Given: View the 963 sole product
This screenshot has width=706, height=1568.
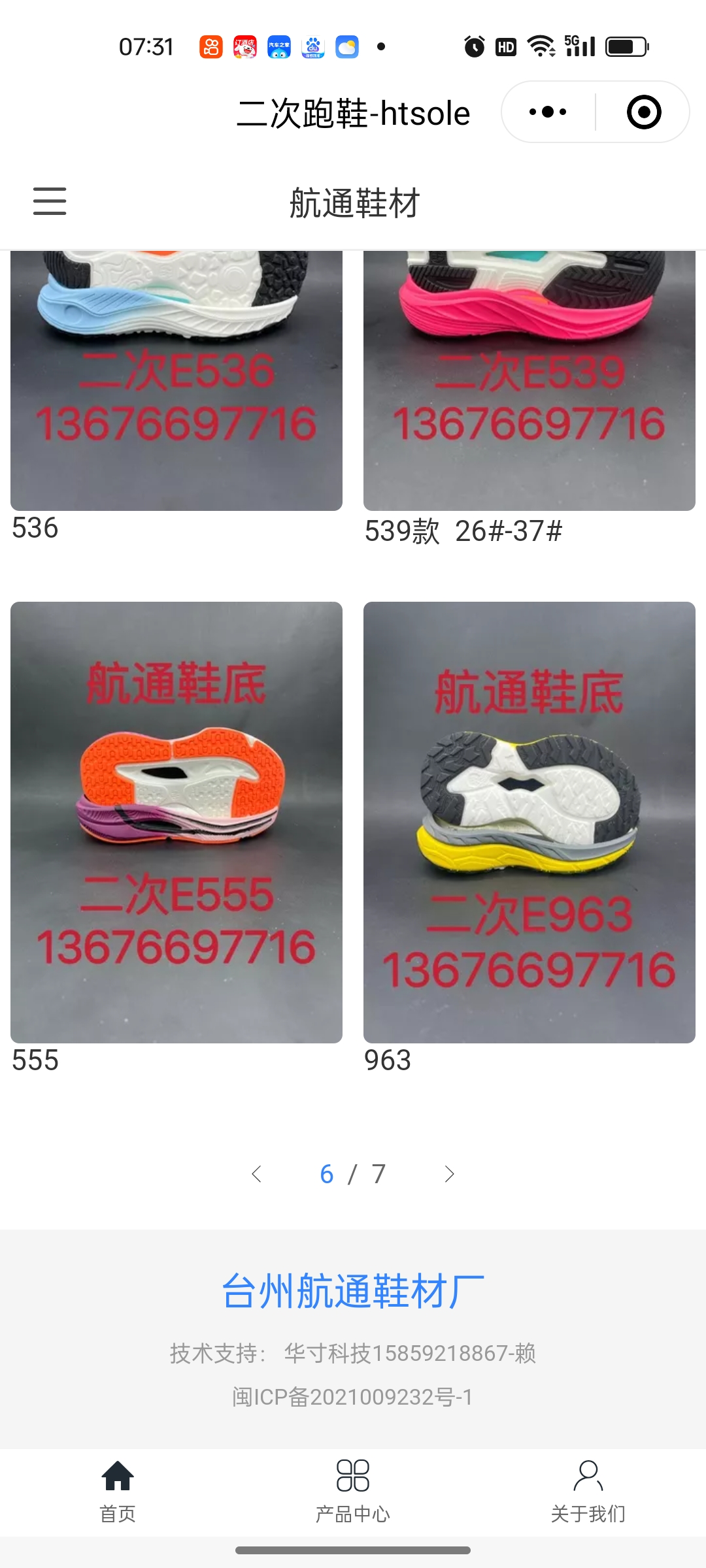Looking at the screenshot, I should (529, 822).
